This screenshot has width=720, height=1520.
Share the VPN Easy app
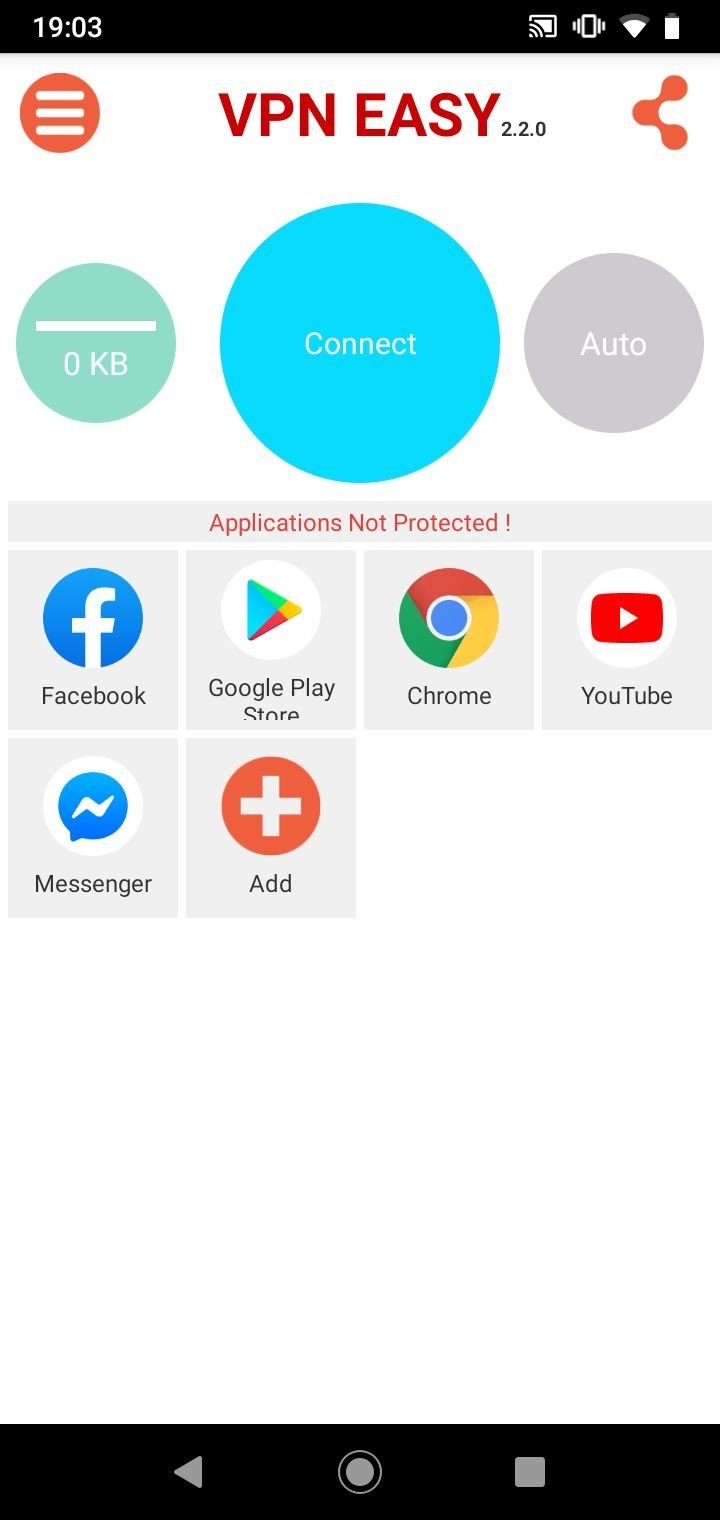[x=661, y=113]
